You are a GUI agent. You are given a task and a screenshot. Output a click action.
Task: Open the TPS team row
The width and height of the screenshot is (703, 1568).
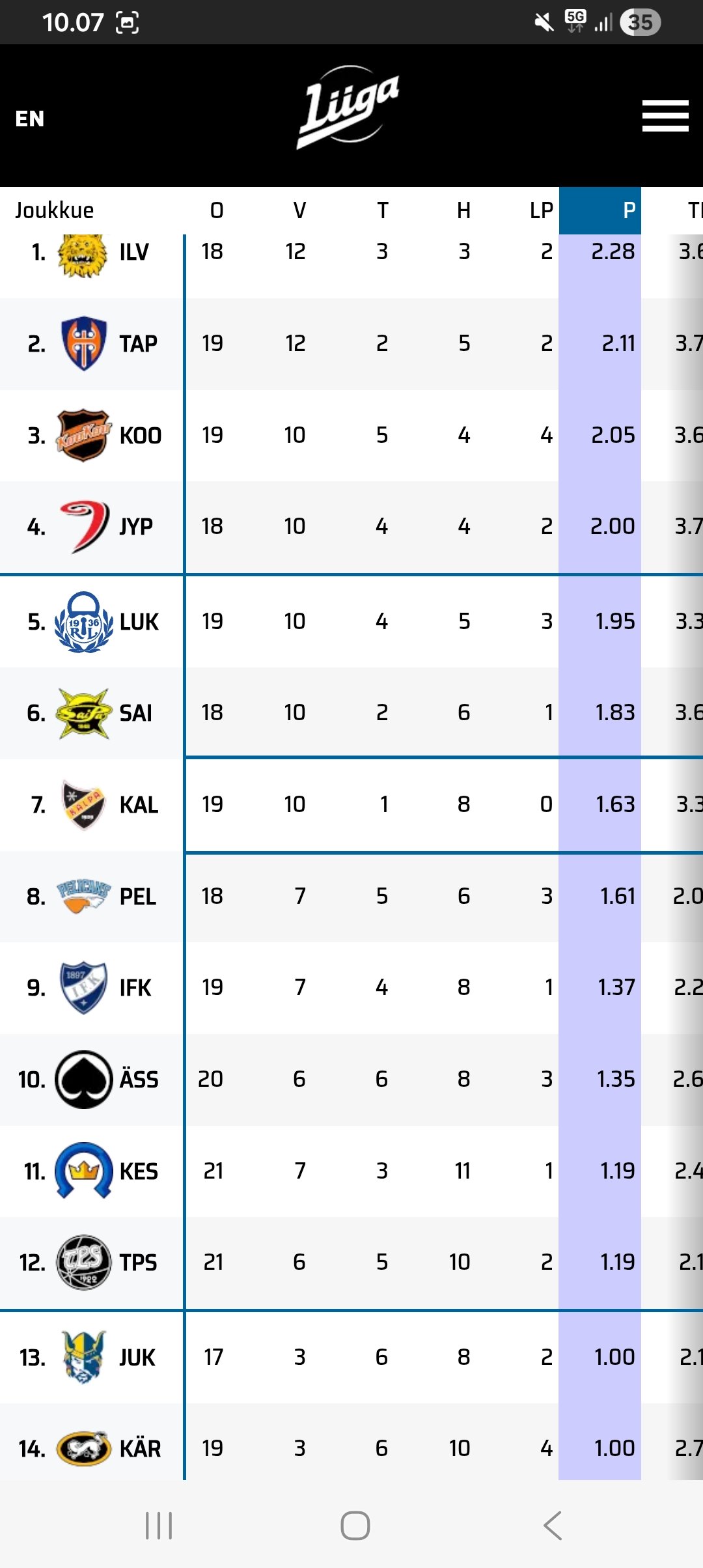[138, 1263]
